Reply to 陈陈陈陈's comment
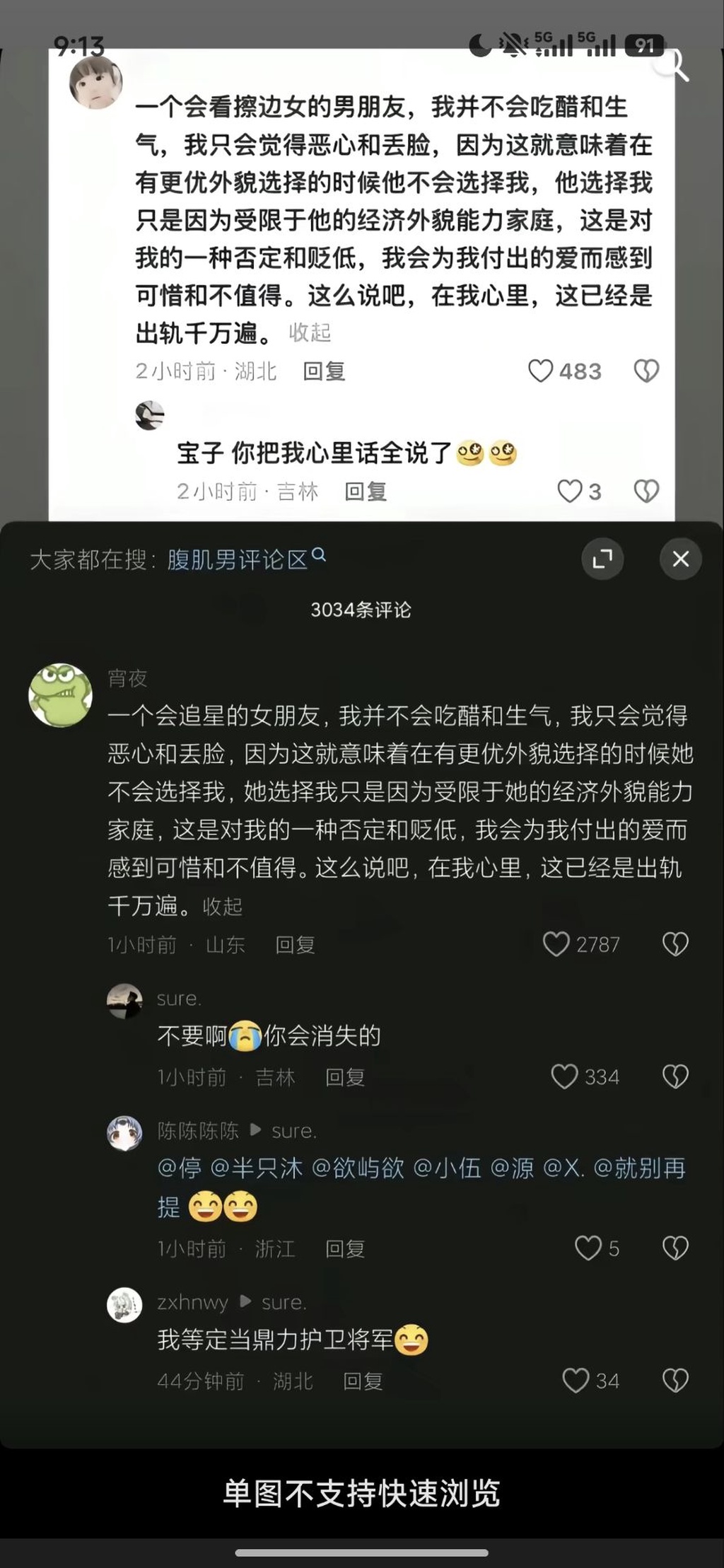 (344, 1249)
